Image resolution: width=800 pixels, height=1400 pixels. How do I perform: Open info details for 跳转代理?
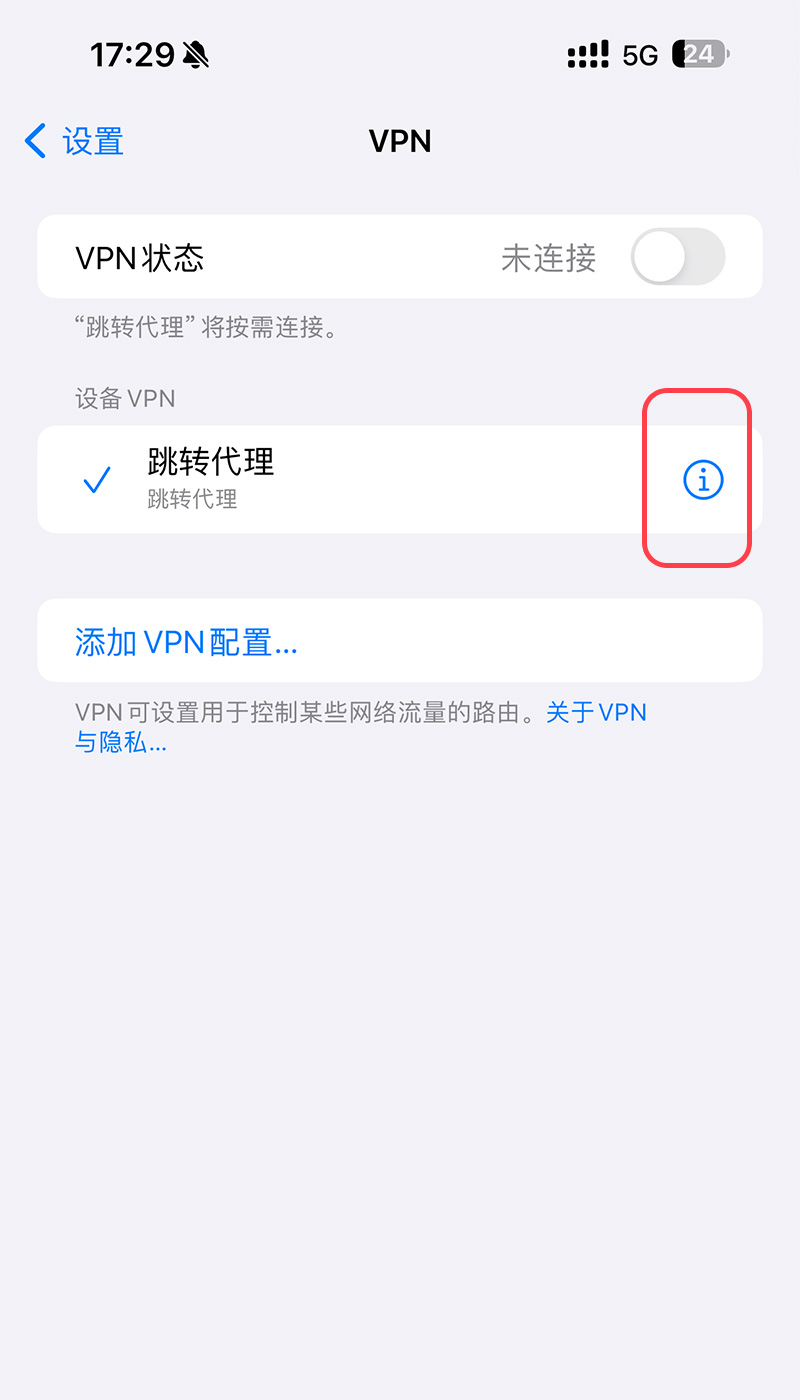702,480
